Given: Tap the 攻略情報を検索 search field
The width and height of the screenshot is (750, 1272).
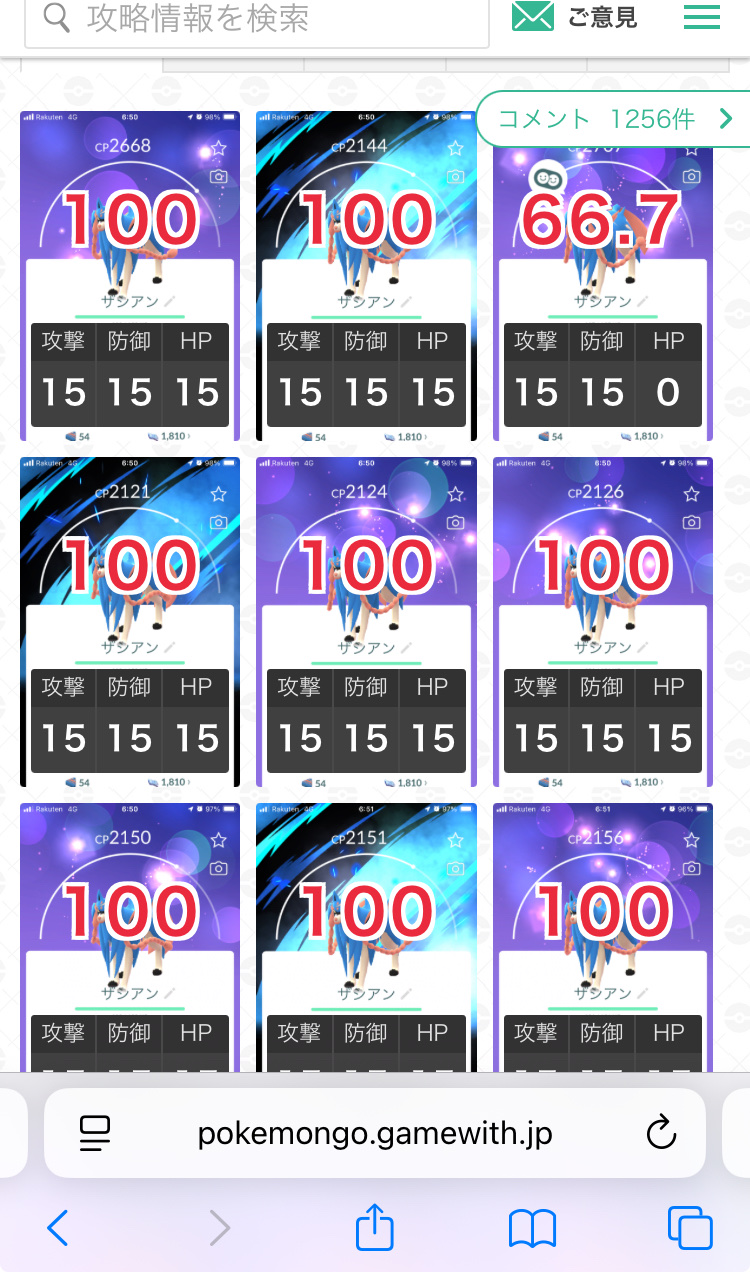Looking at the screenshot, I should 256,18.
